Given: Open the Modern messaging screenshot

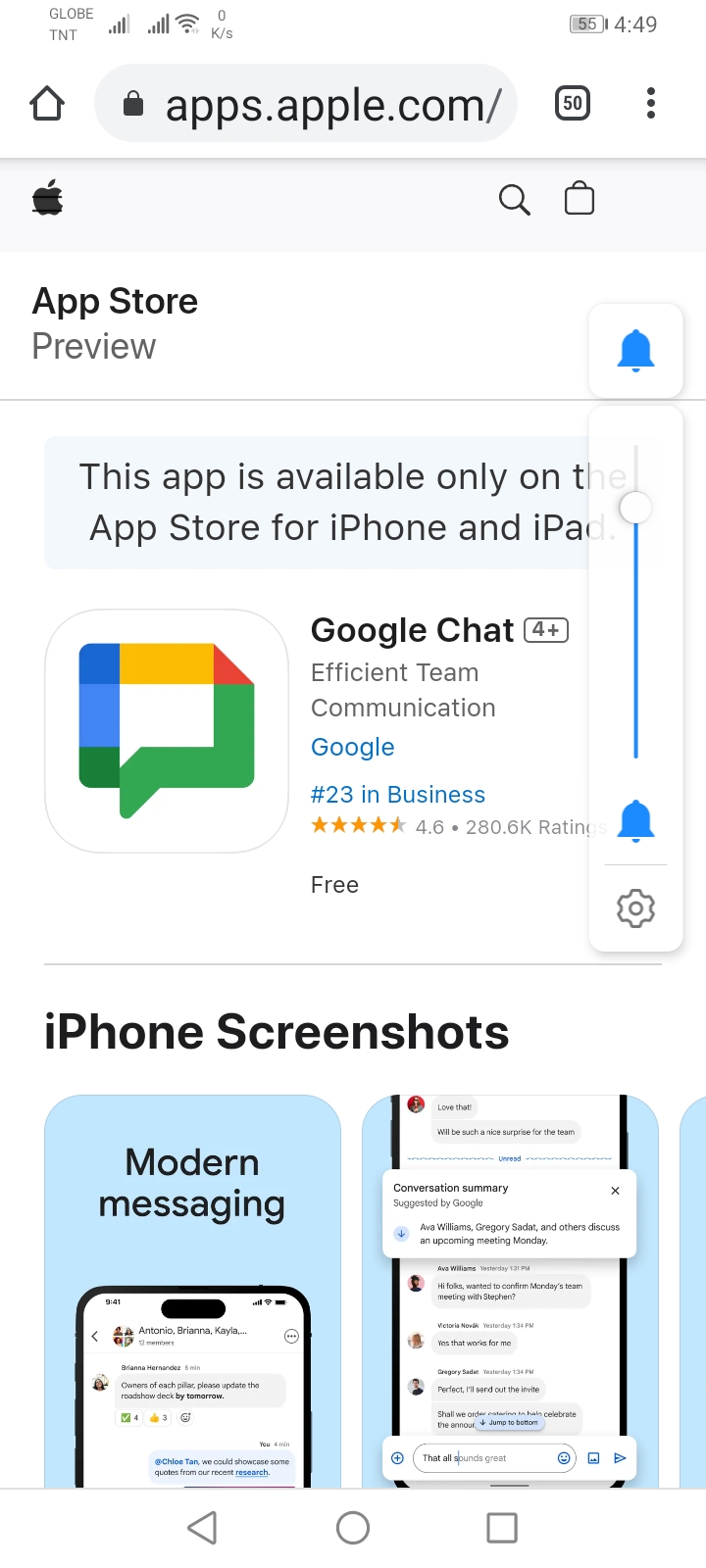Looking at the screenshot, I should (x=192, y=1290).
